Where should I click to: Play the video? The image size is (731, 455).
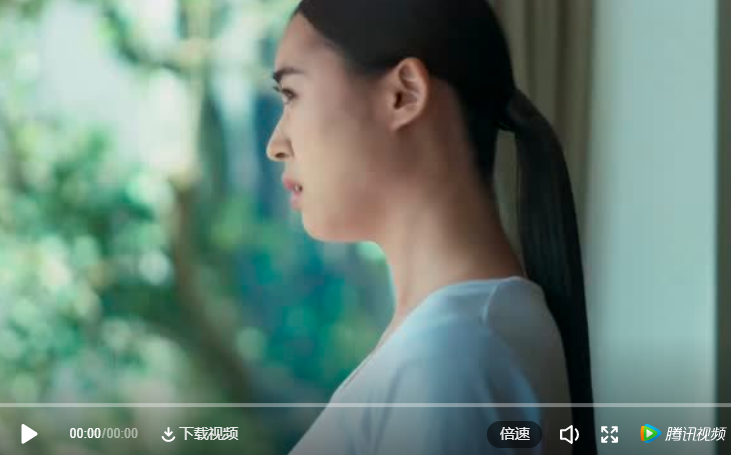click(29, 434)
